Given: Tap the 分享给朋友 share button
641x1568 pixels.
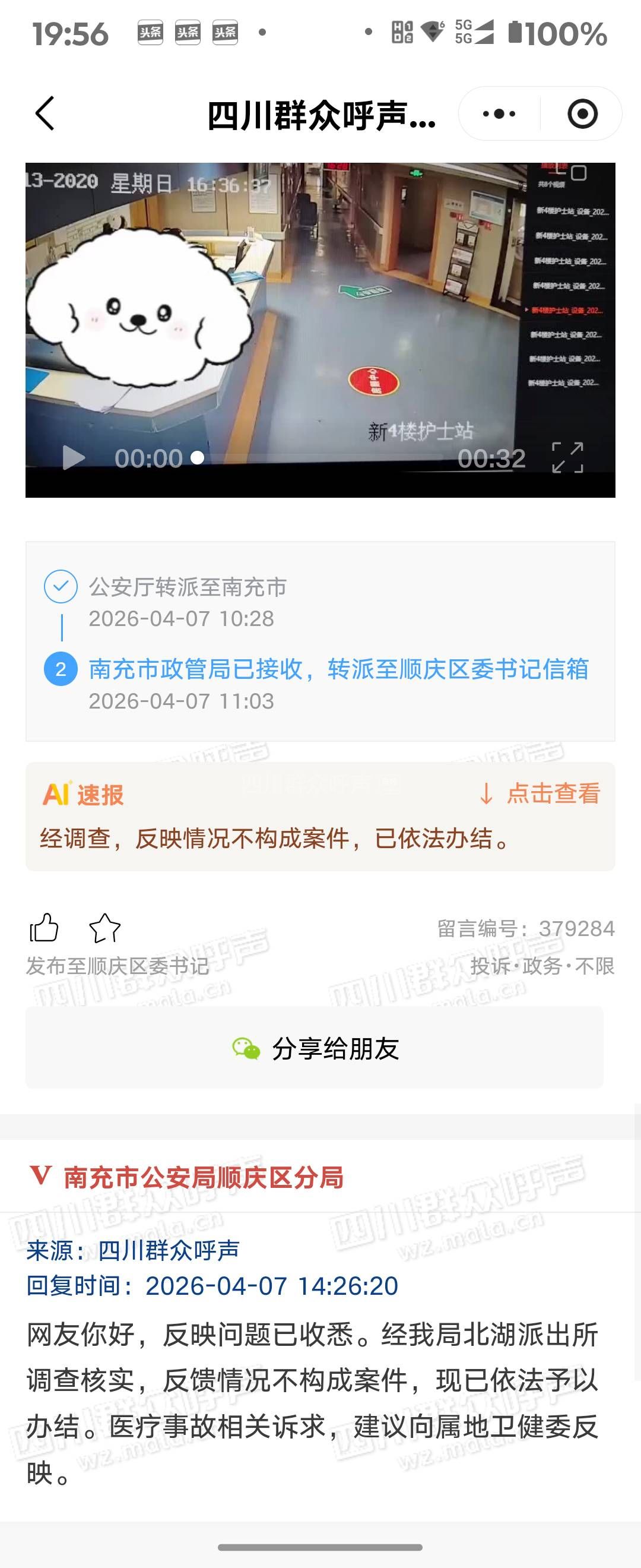Looking at the screenshot, I should tap(315, 1048).
